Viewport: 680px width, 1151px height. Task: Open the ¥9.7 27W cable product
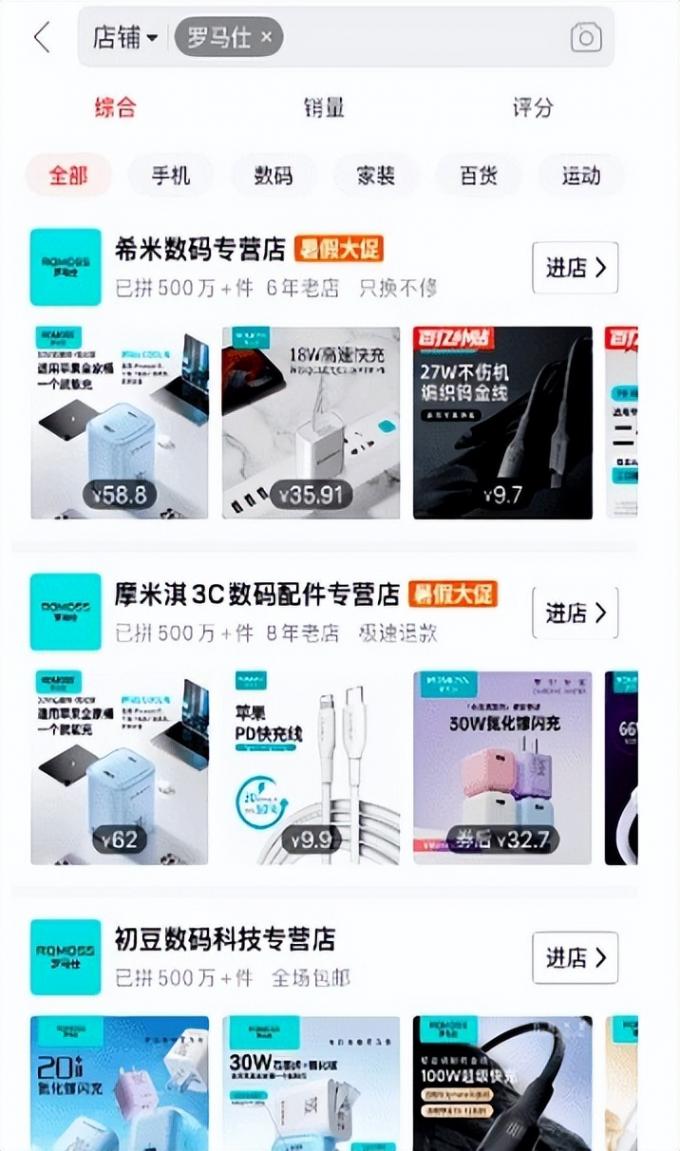click(502, 422)
